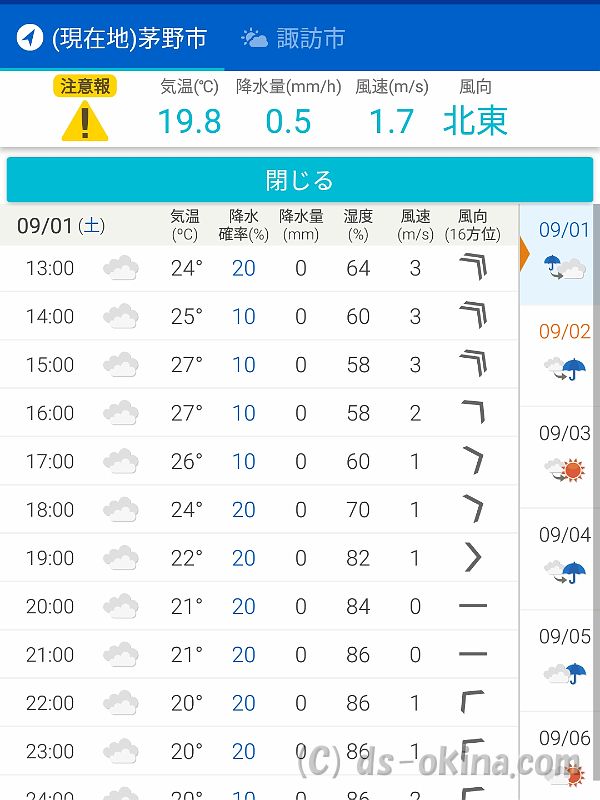Switch to the 茅野市 current location tab

[113, 38]
